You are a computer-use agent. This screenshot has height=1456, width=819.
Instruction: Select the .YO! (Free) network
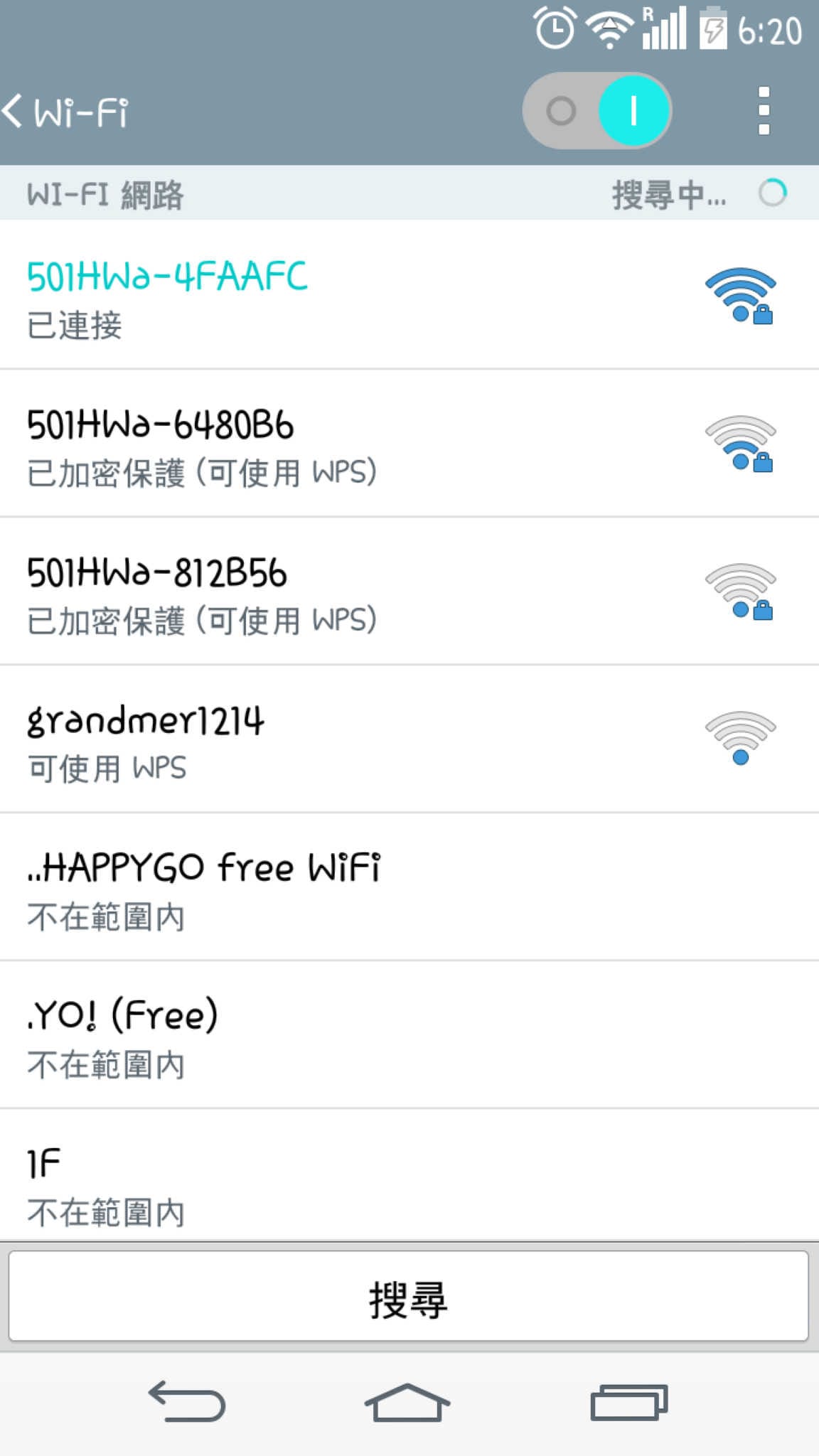(409, 1035)
